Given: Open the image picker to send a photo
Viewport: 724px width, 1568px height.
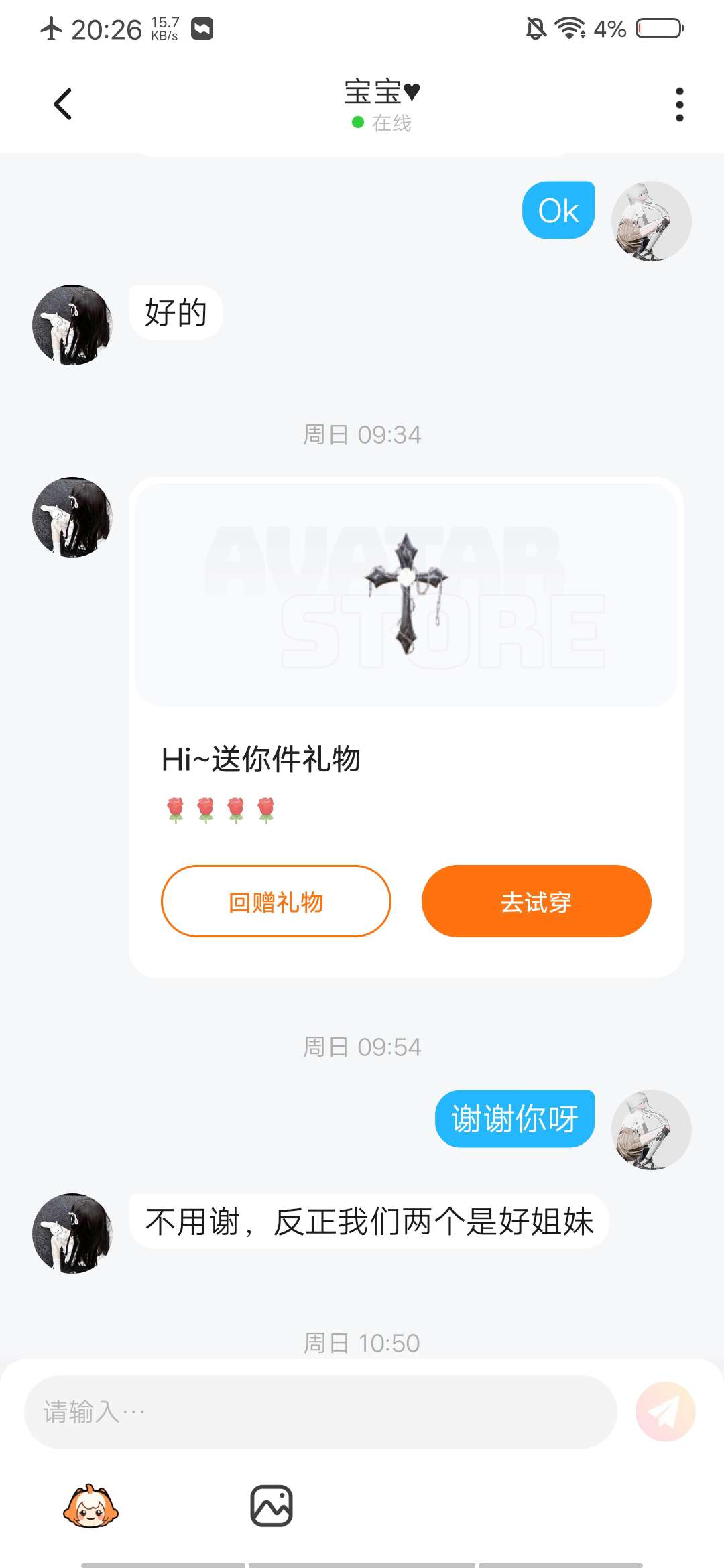Looking at the screenshot, I should pyautogui.click(x=271, y=1506).
